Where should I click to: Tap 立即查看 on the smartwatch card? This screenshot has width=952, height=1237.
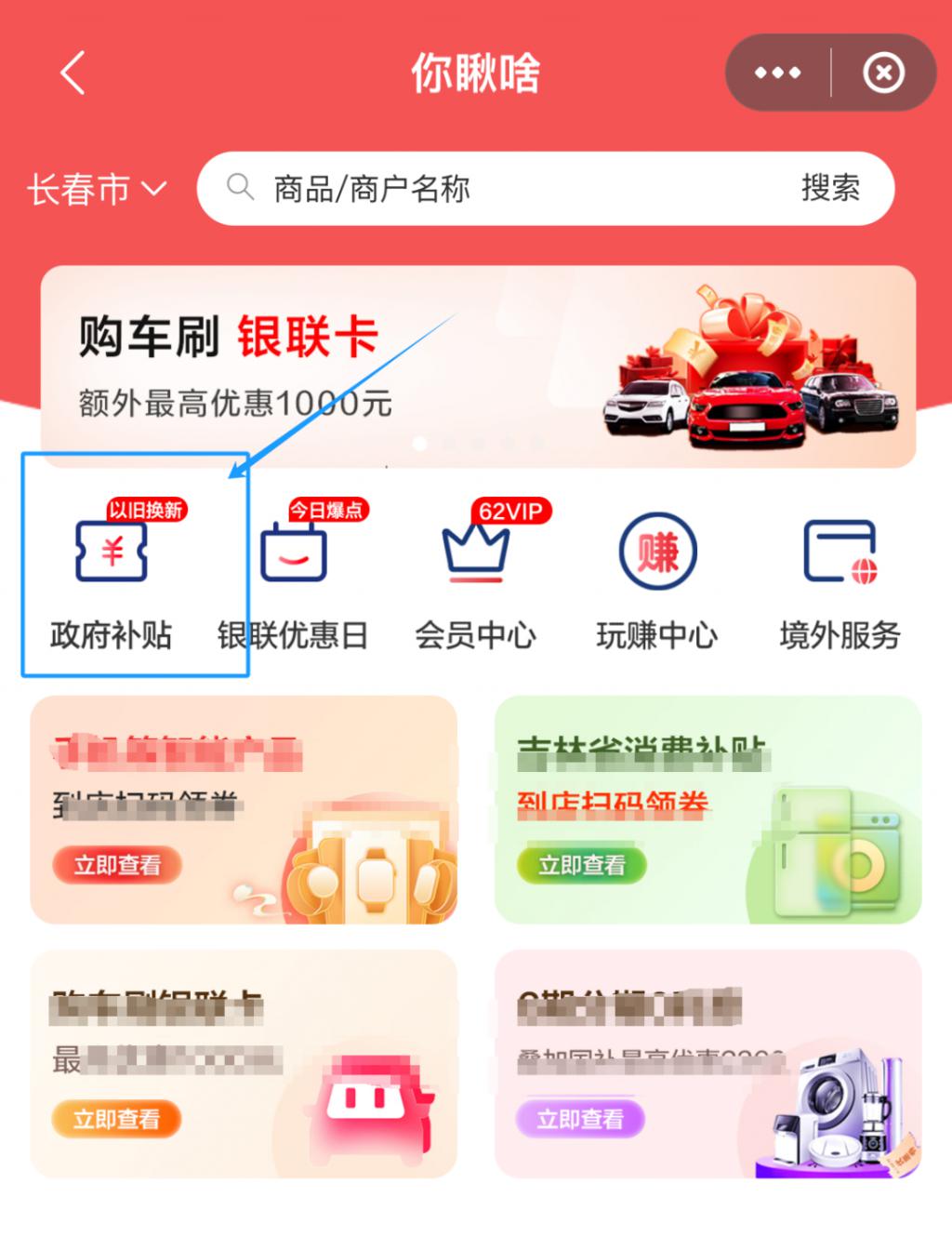[x=117, y=865]
